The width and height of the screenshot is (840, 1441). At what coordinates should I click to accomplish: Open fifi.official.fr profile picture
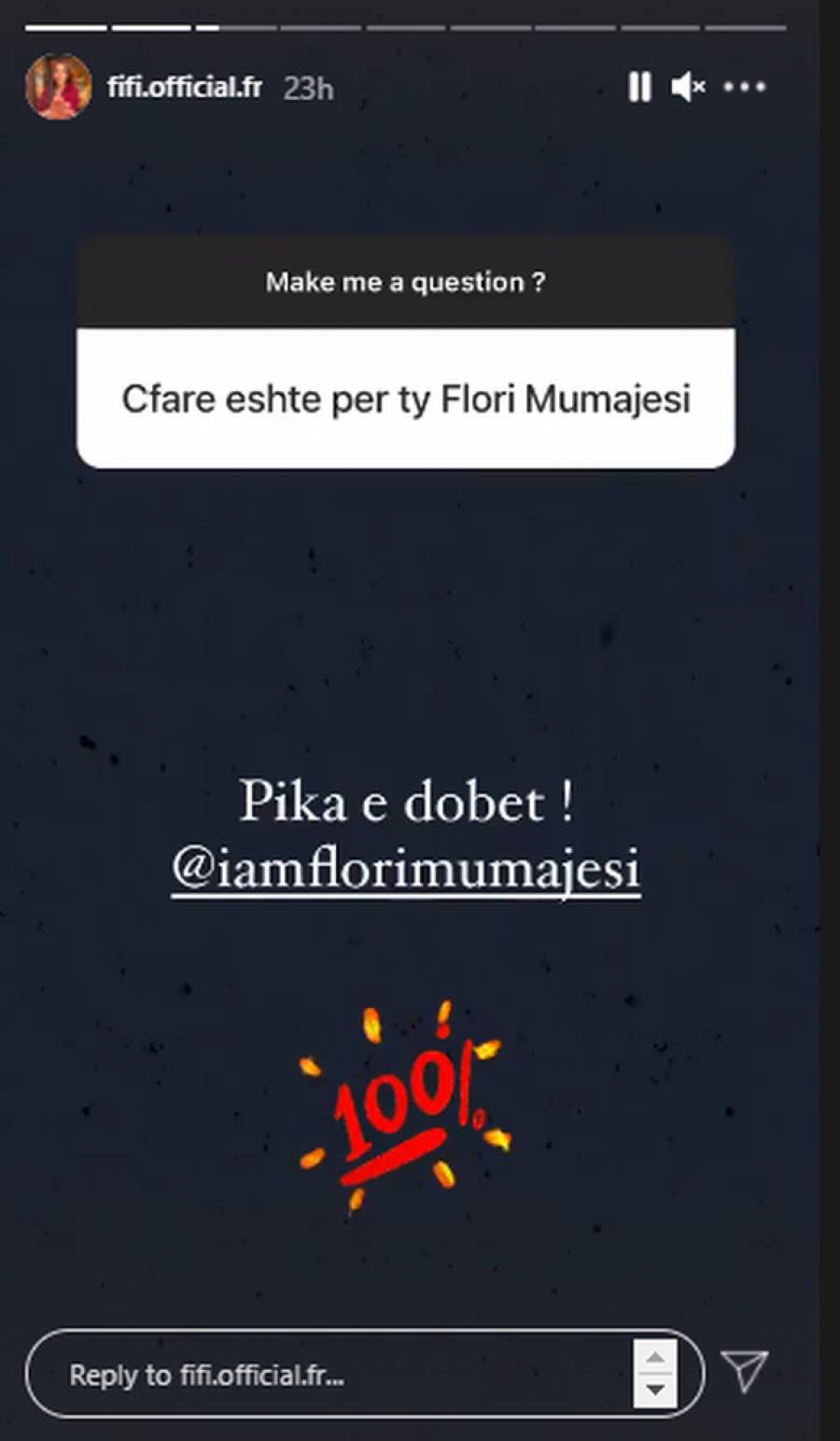[x=58, y=87]
